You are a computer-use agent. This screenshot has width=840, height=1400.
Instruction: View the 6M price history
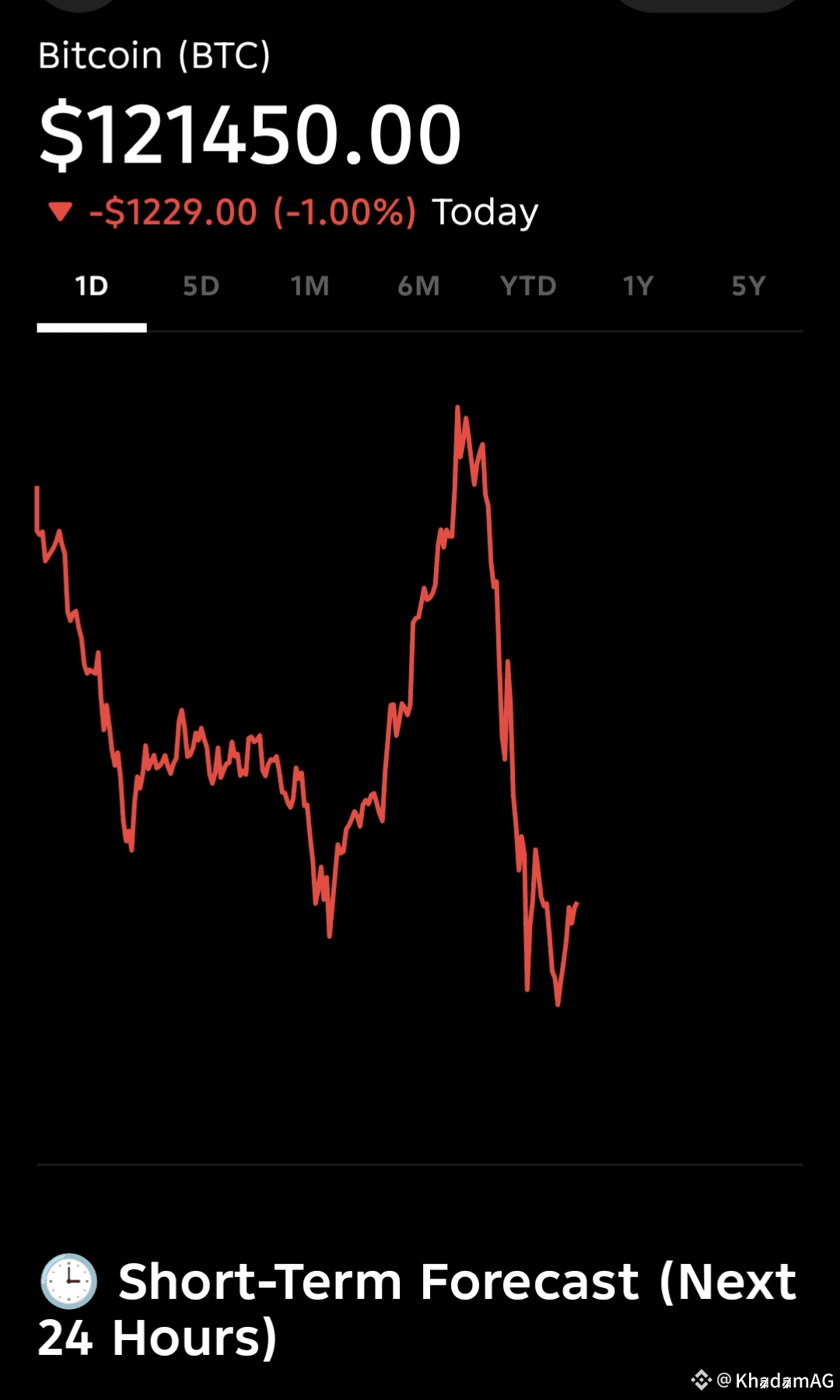418,286
